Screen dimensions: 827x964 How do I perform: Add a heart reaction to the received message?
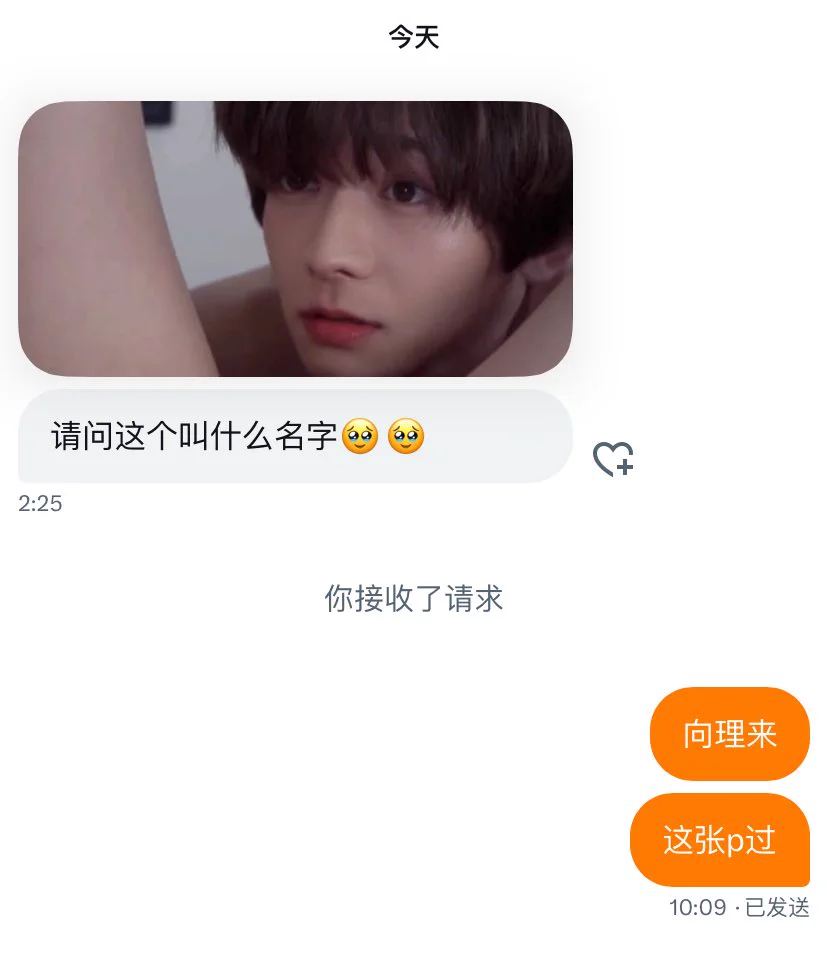(x=612, y=459)
